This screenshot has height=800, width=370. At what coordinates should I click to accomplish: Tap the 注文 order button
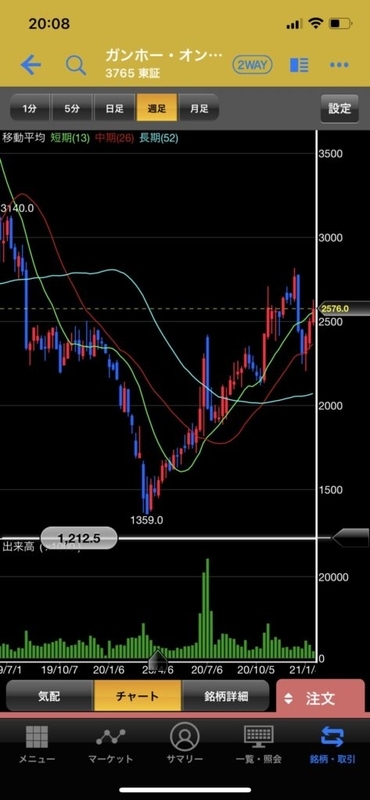point(320,698)
